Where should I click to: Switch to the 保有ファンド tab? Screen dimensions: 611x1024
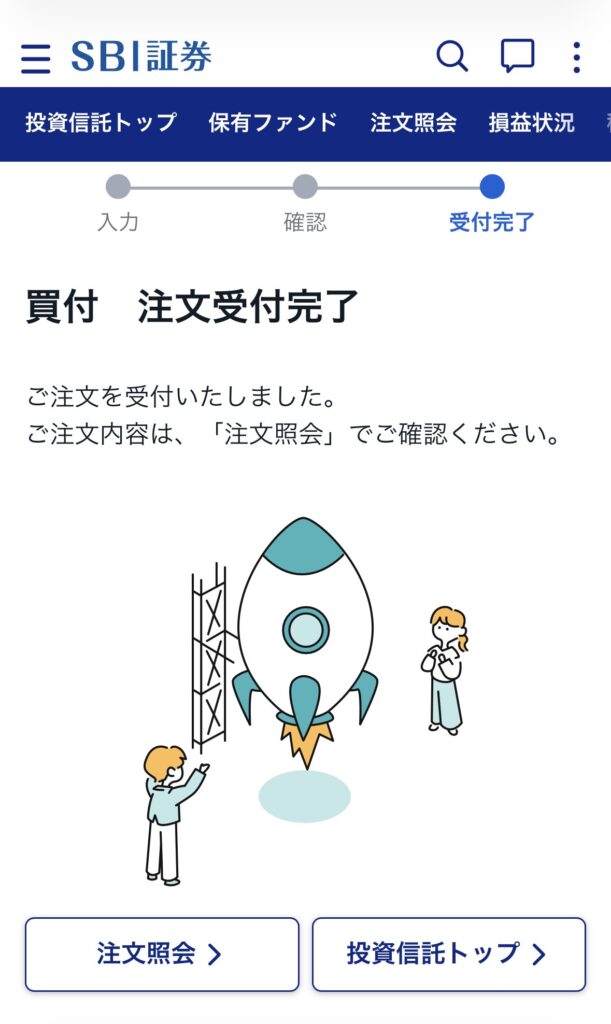coord(273,123)
